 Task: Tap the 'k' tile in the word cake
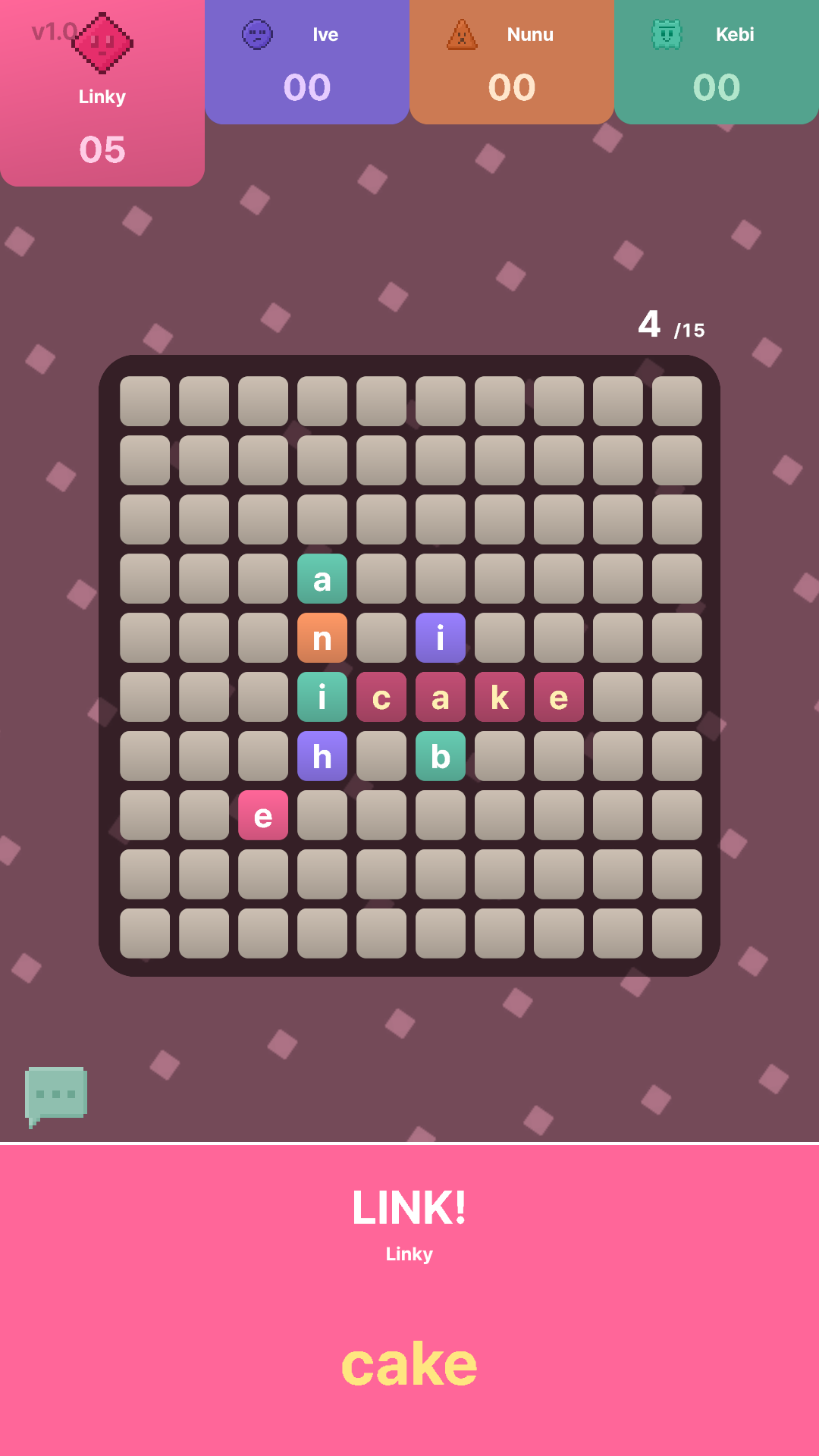click(x=500, y=698)
